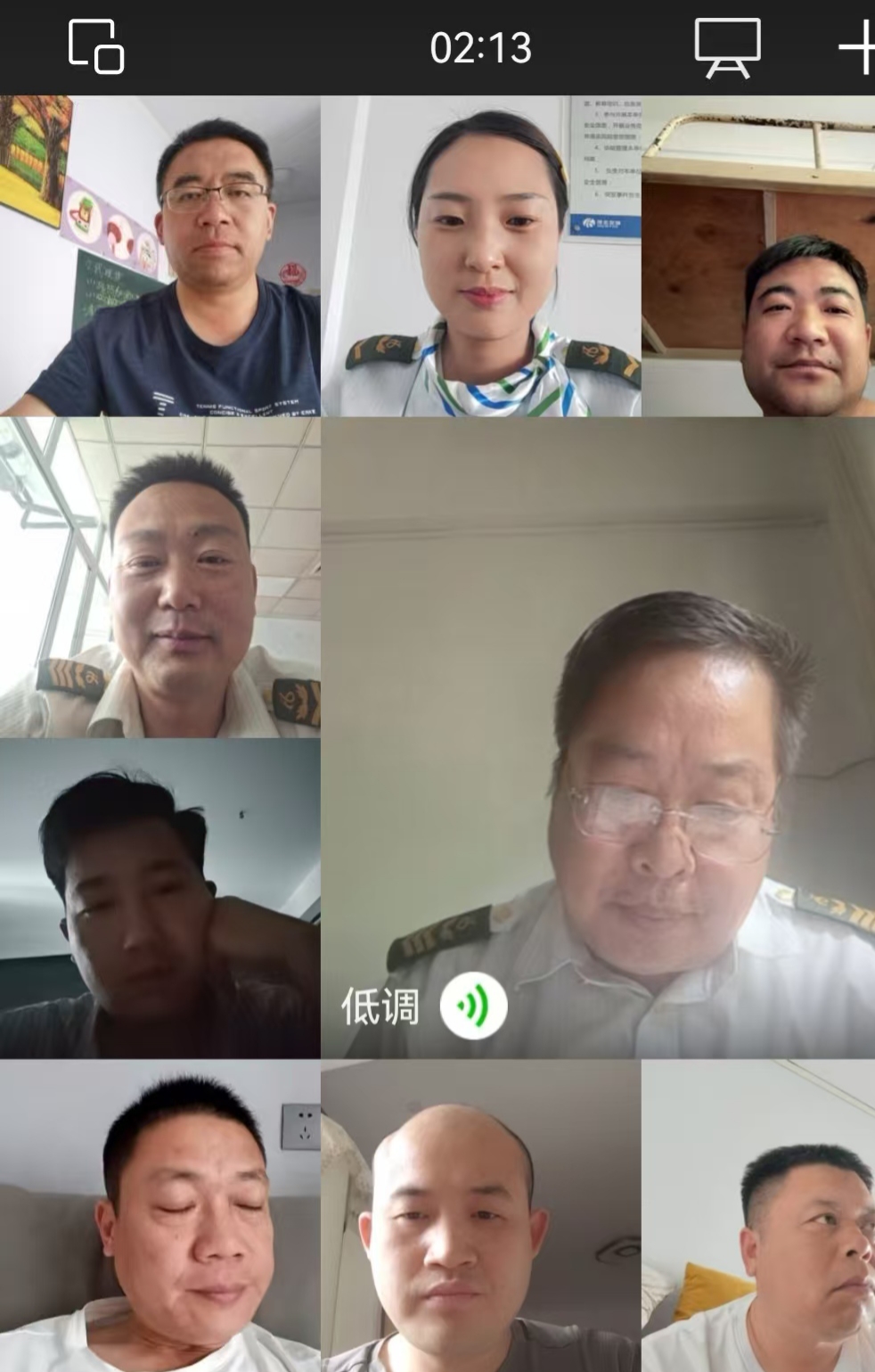Enlarge the video tile with the colorful painting
This screenshot has height=1372, width=875.
click(x=160, y=256)
